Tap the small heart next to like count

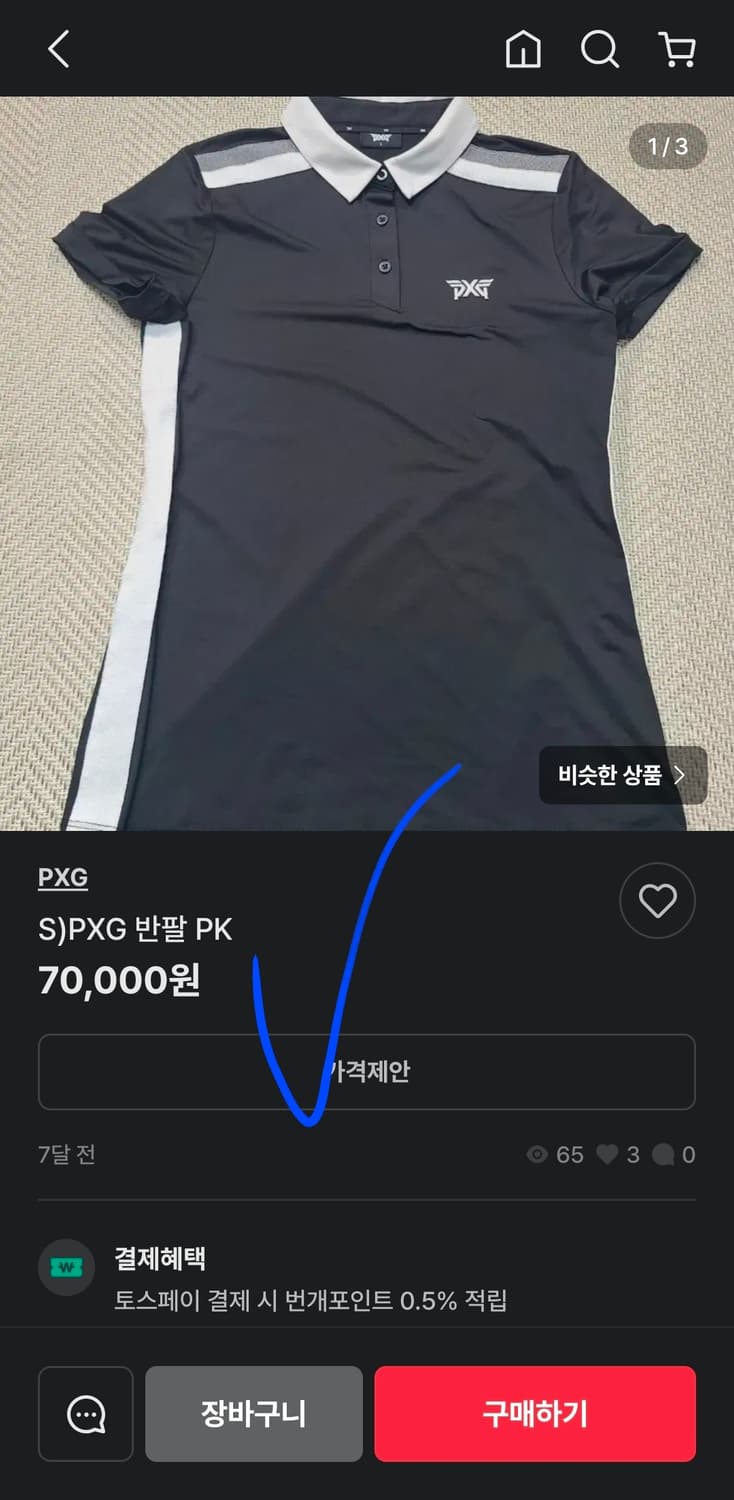(x=608, y=1155)
